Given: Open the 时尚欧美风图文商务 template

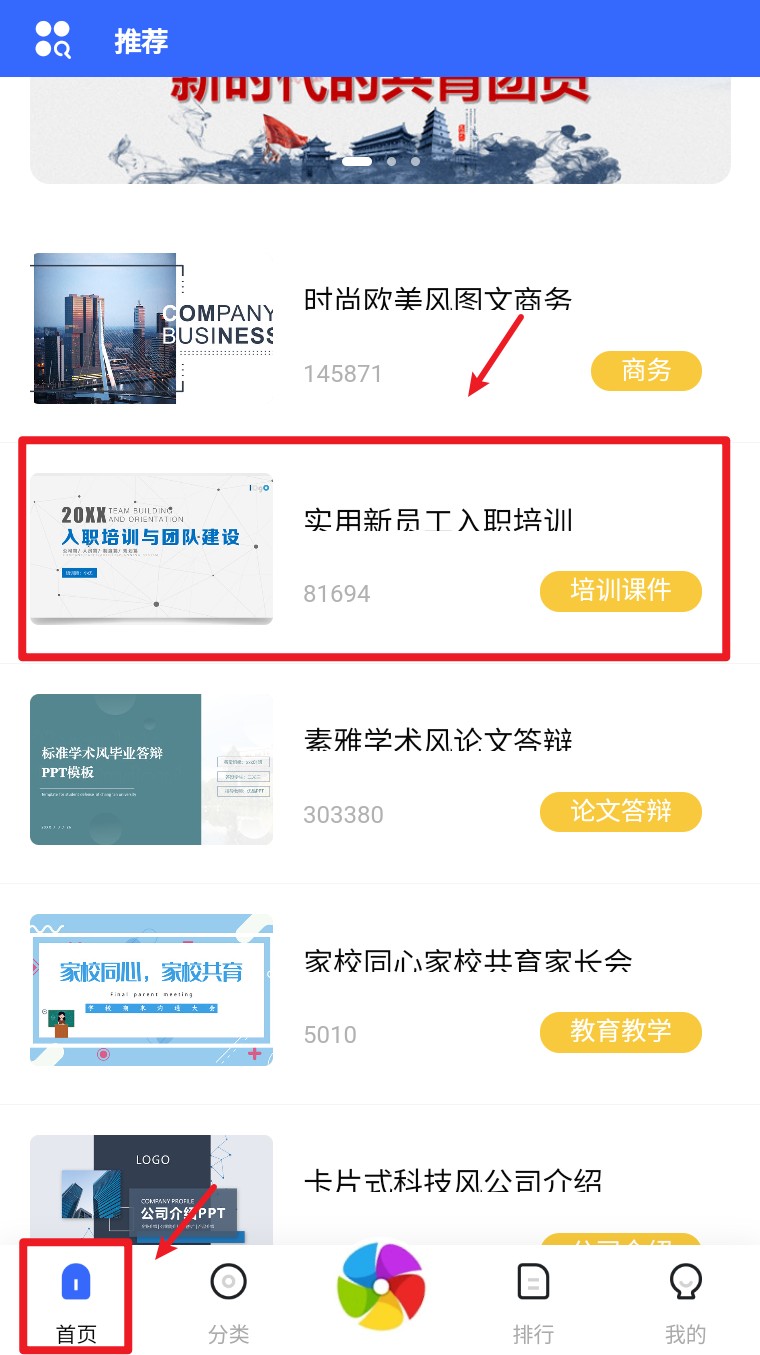Looking at the screenshot, I should (x=437, y=299).
